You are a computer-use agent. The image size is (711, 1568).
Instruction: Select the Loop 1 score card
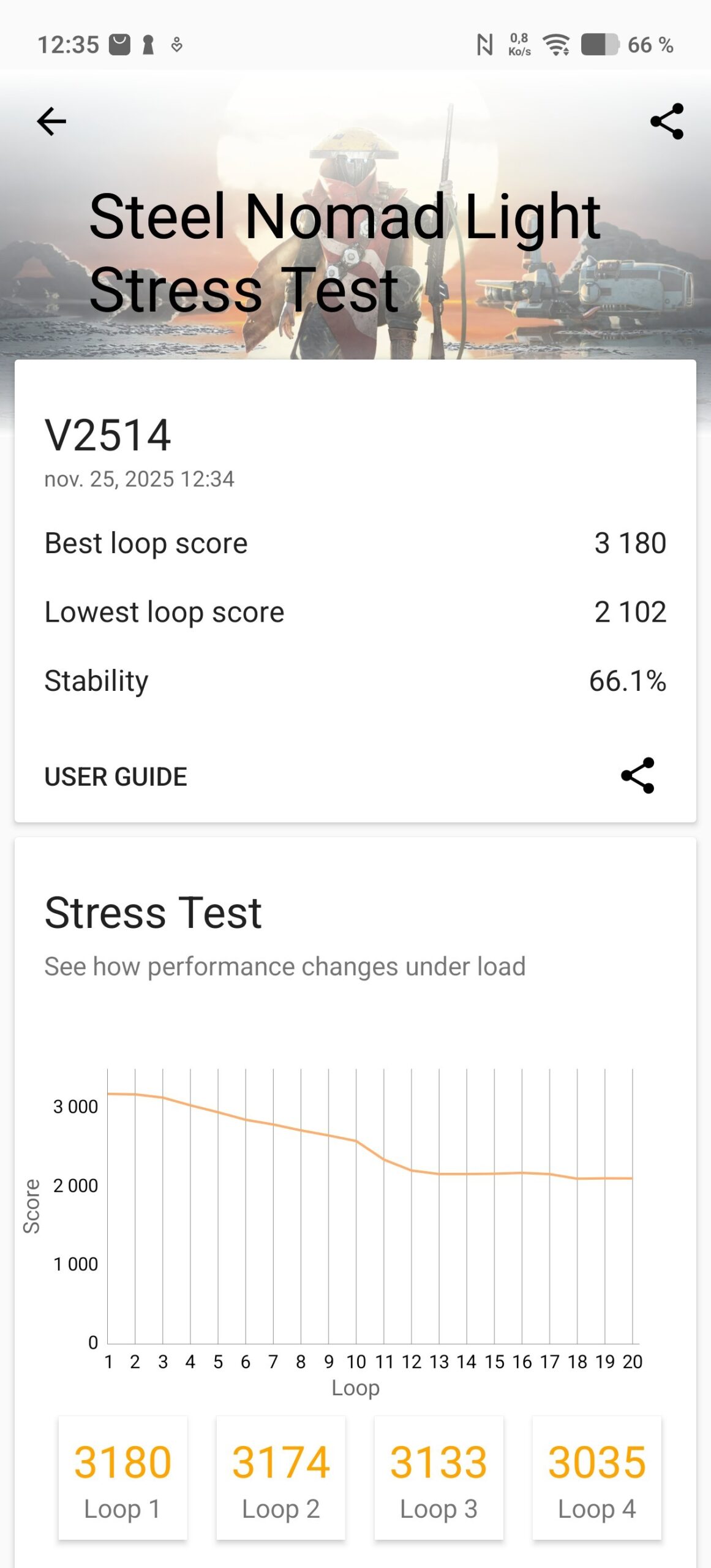click(x=122, y=1478)
